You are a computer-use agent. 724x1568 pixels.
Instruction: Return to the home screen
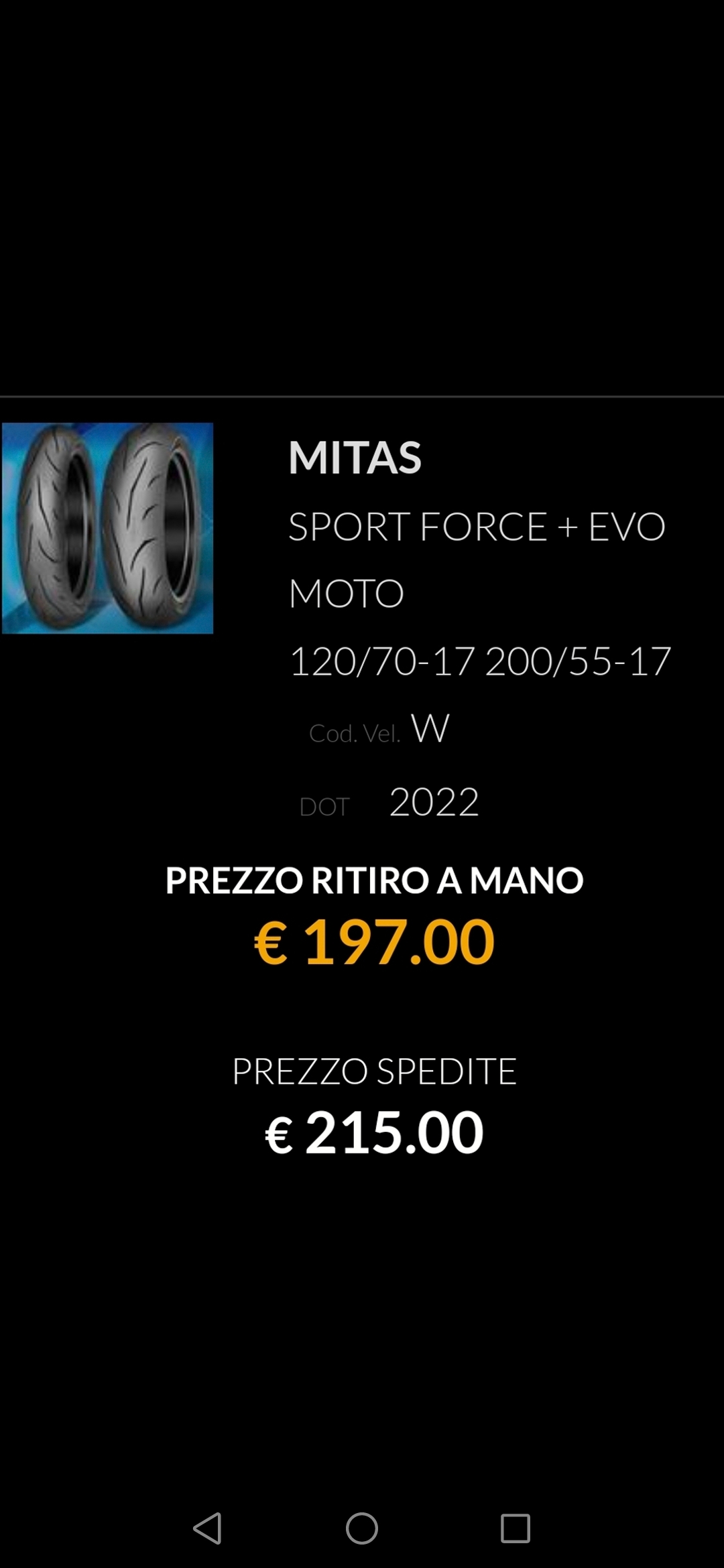pyautogui.click(x=362, y=1528)
